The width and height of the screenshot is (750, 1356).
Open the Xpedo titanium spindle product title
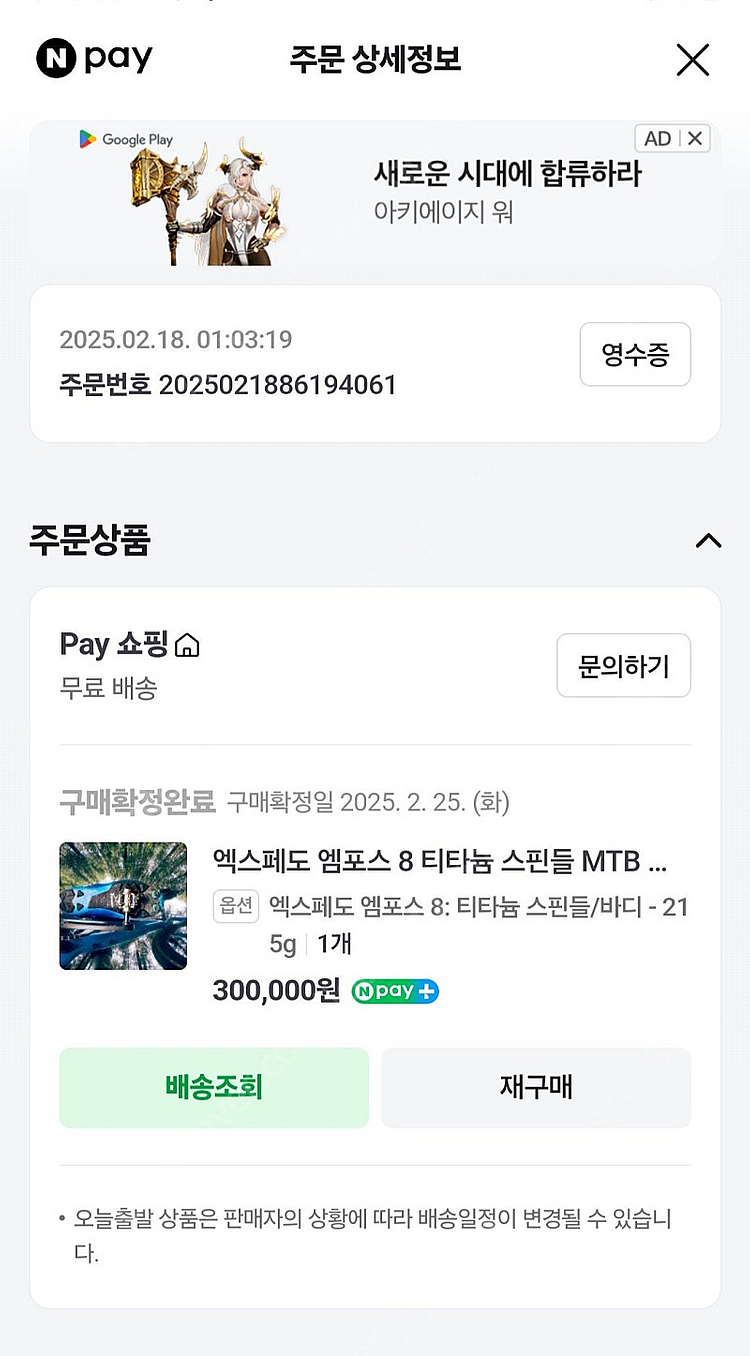tap(440, 861)
